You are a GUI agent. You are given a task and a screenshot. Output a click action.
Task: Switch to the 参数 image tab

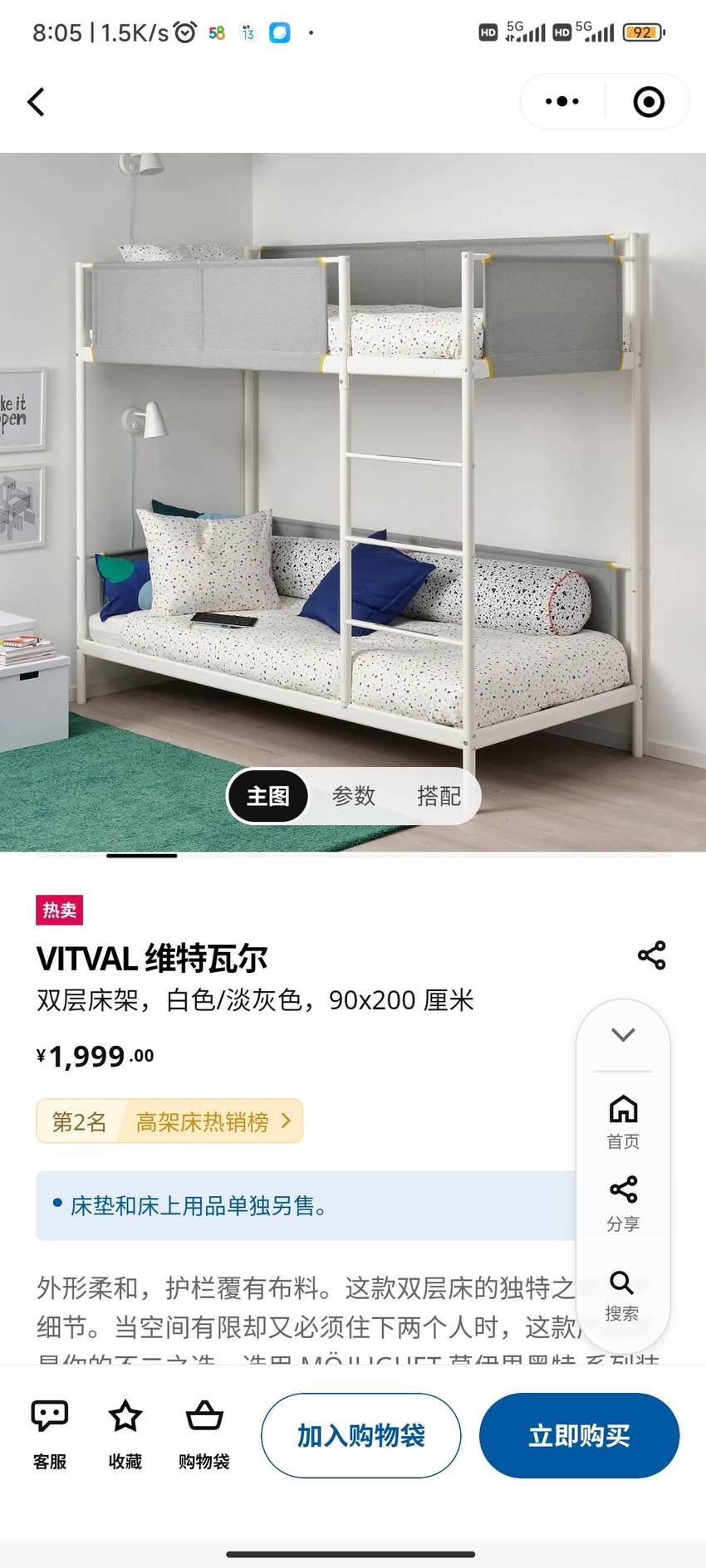point(354,796)
